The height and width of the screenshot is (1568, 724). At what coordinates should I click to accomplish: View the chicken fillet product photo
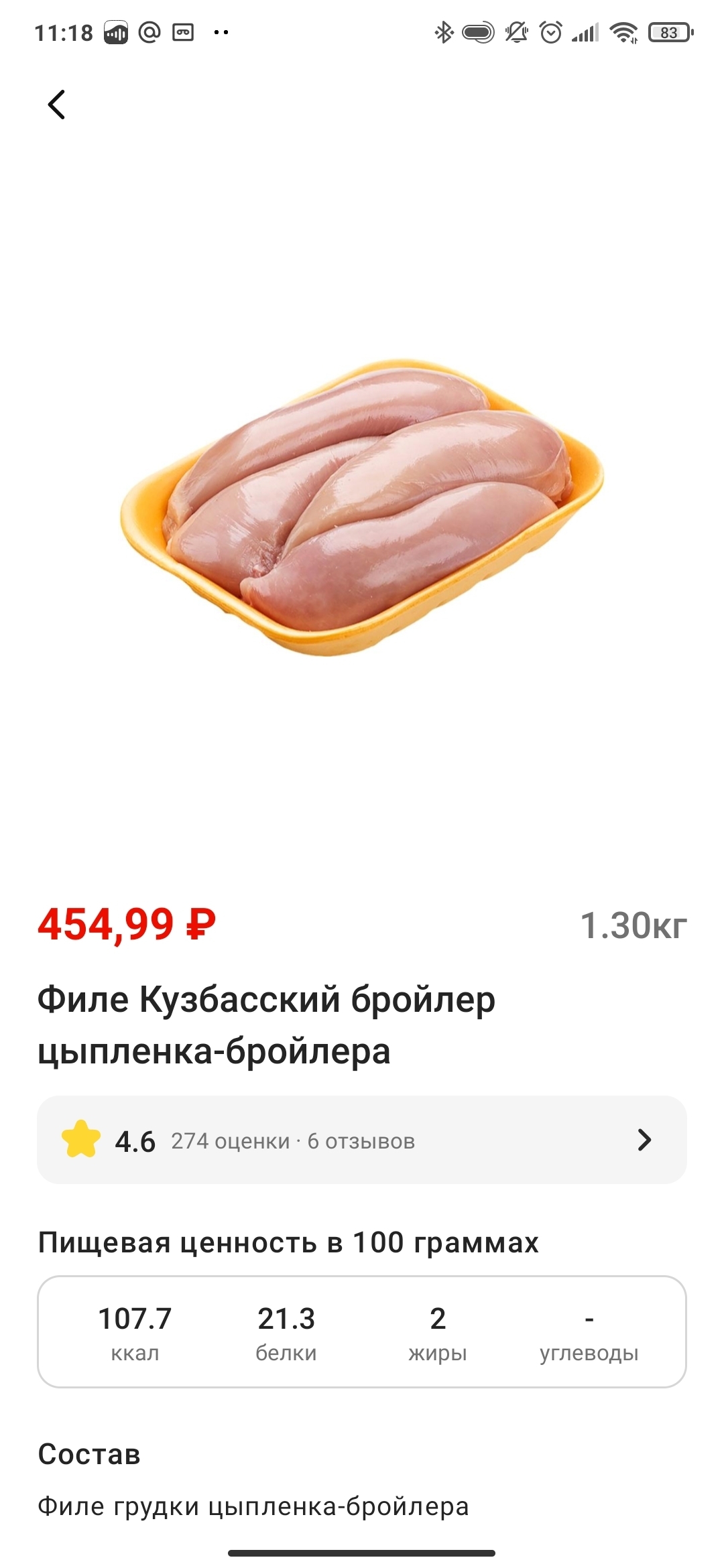(x=362, y=507)
